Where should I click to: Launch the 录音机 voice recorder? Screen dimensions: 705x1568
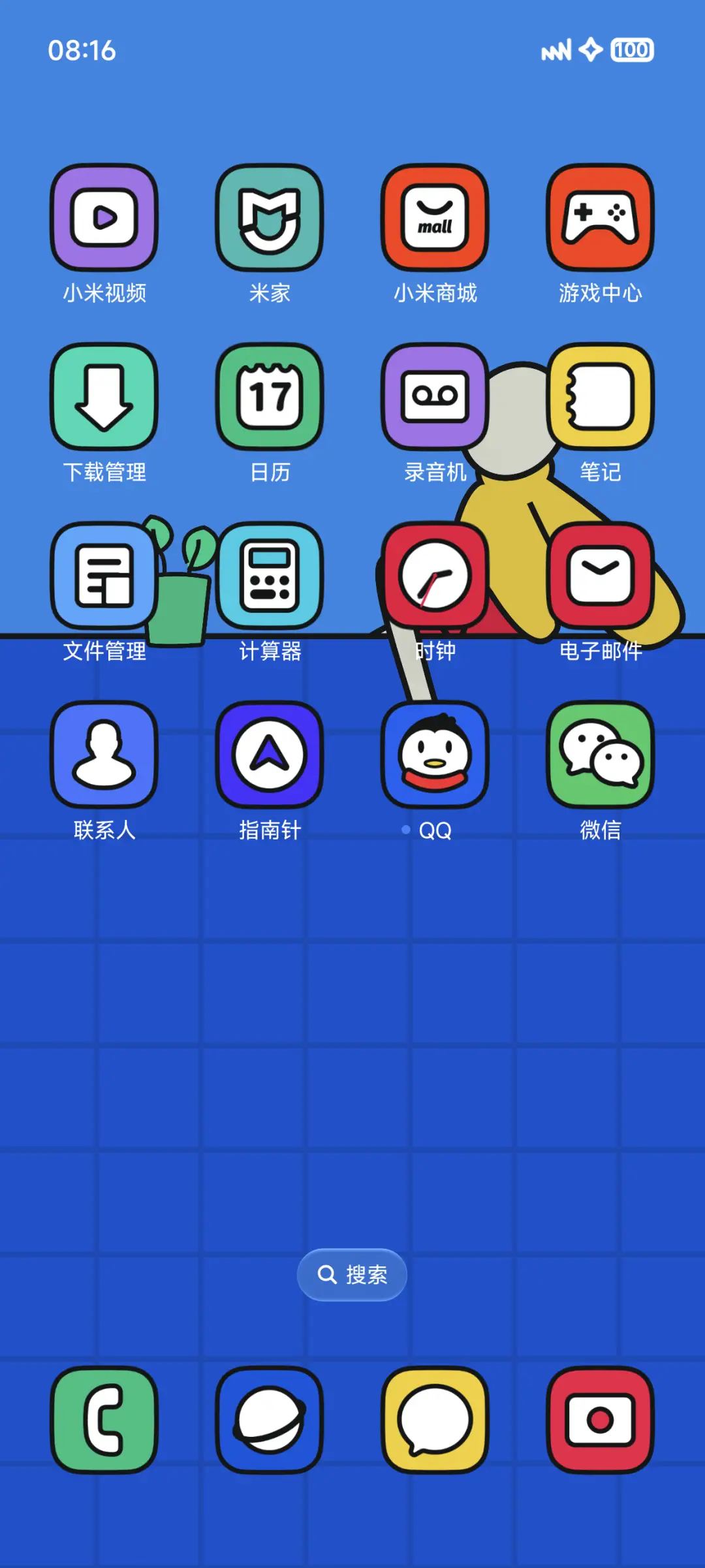[434, 398]
